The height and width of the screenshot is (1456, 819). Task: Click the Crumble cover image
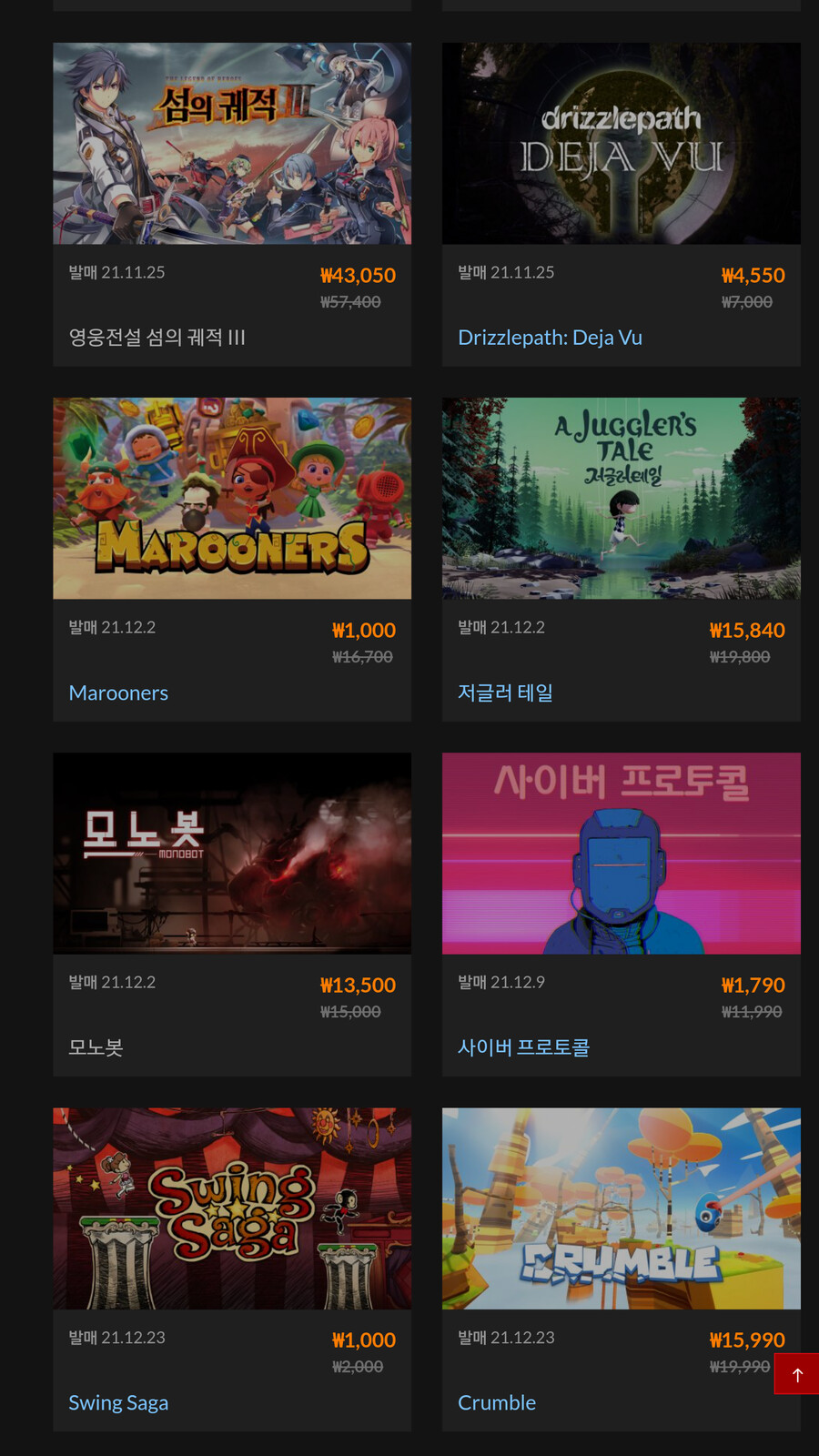[622, 1208]
